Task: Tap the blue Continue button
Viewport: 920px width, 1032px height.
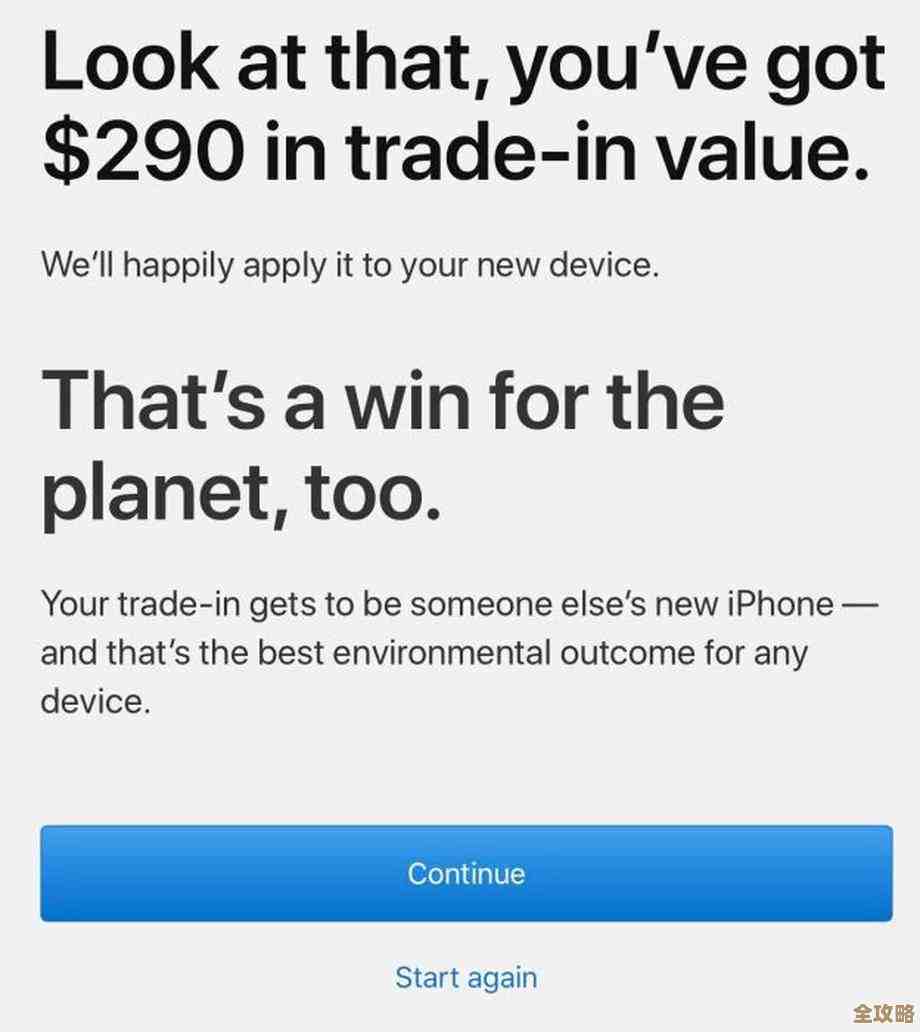Action: (466, 873)
